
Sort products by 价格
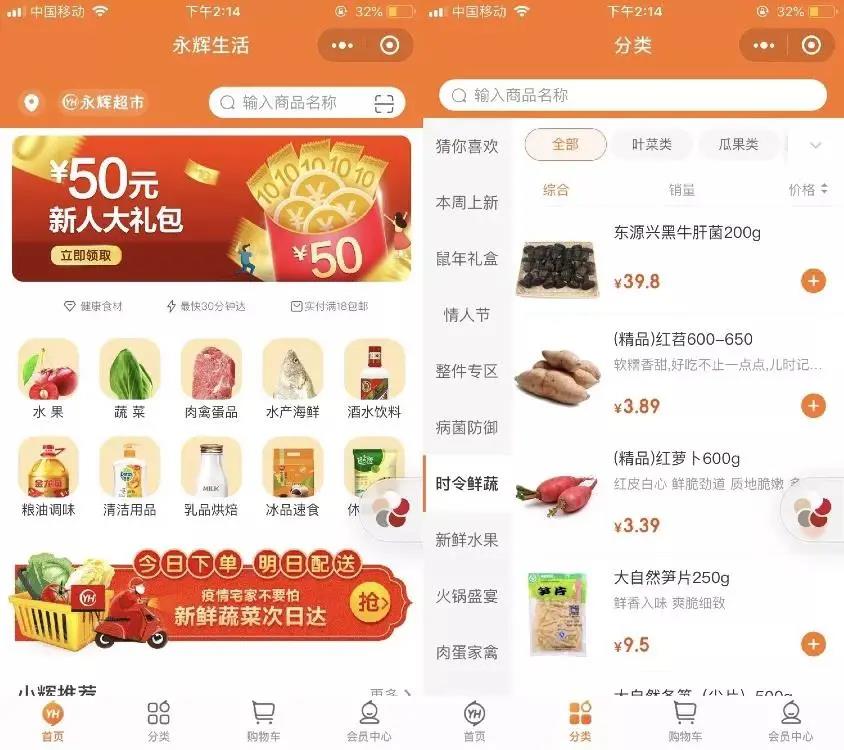(808, 189)
